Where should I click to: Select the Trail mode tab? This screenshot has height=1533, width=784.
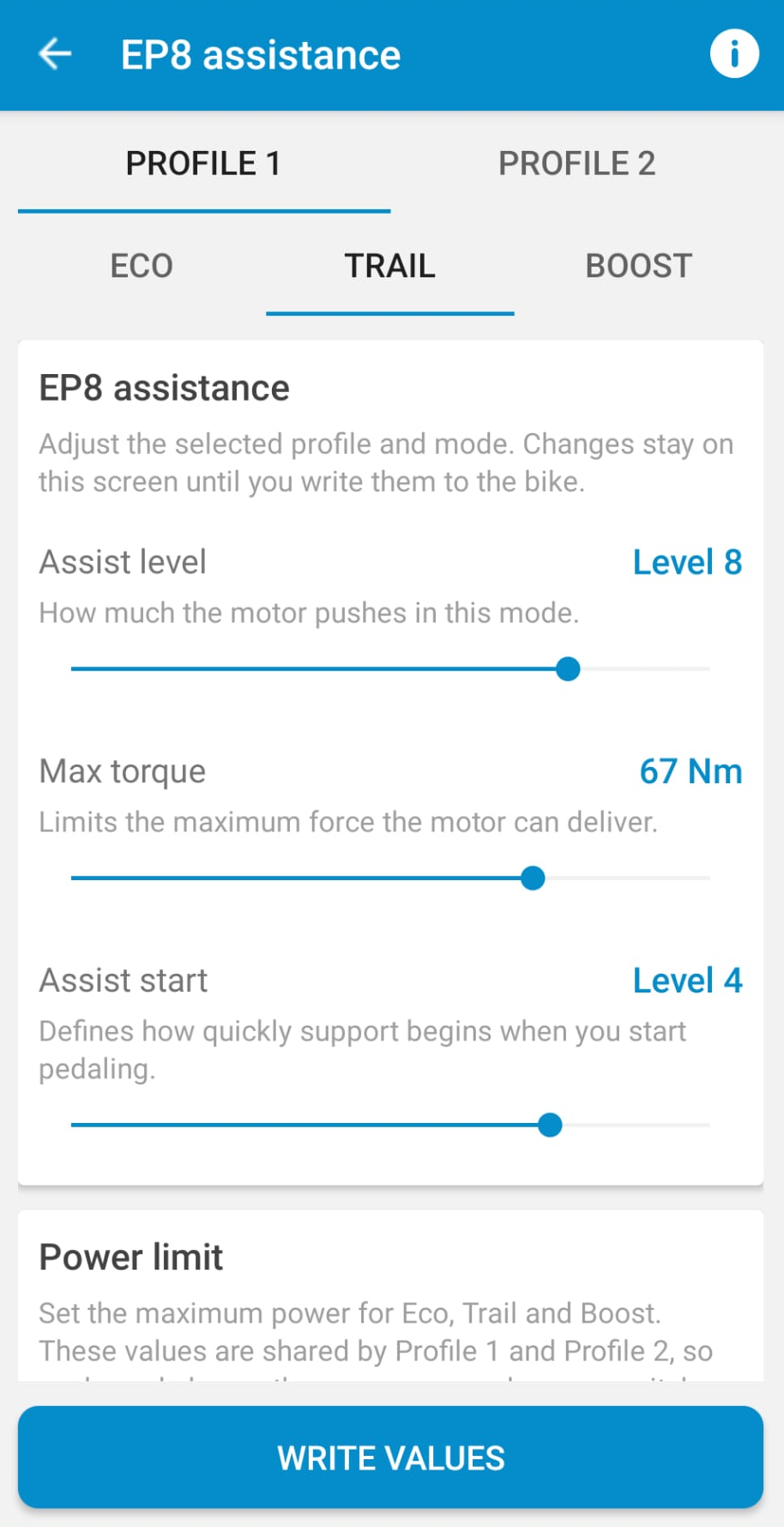390,266
